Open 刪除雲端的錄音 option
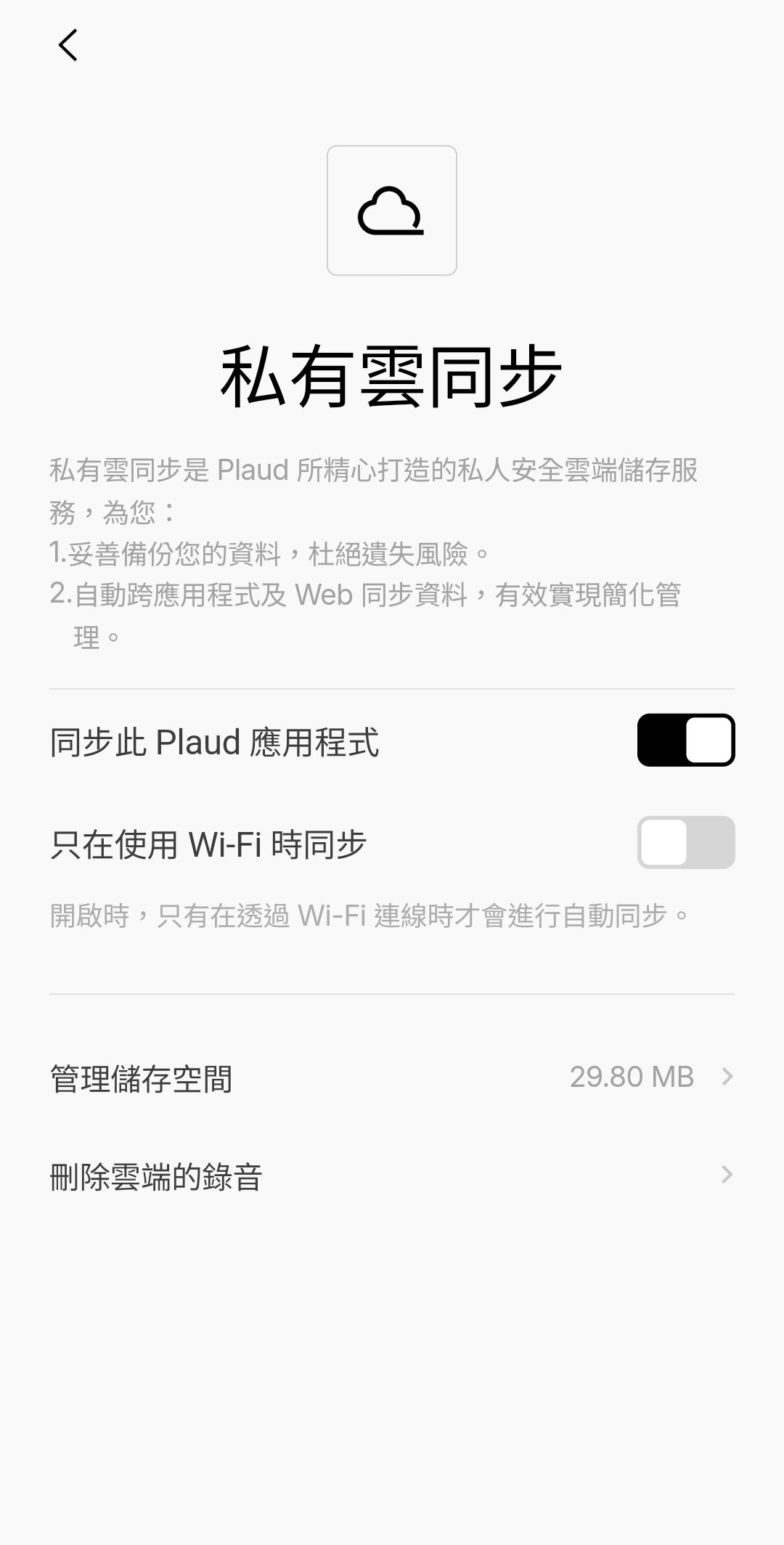 click(x=392, y=1175)
